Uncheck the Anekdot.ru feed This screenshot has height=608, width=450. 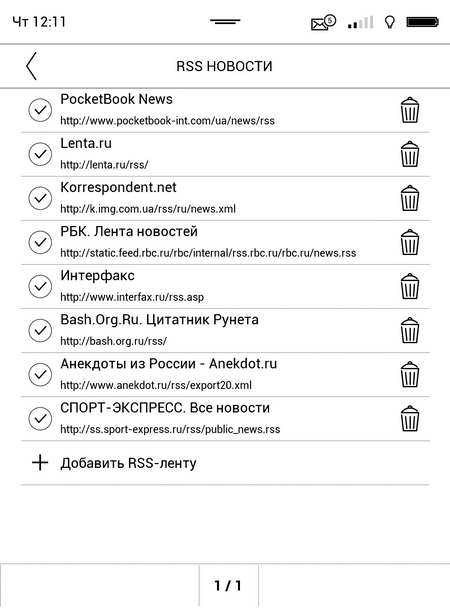tap(40, 375)
